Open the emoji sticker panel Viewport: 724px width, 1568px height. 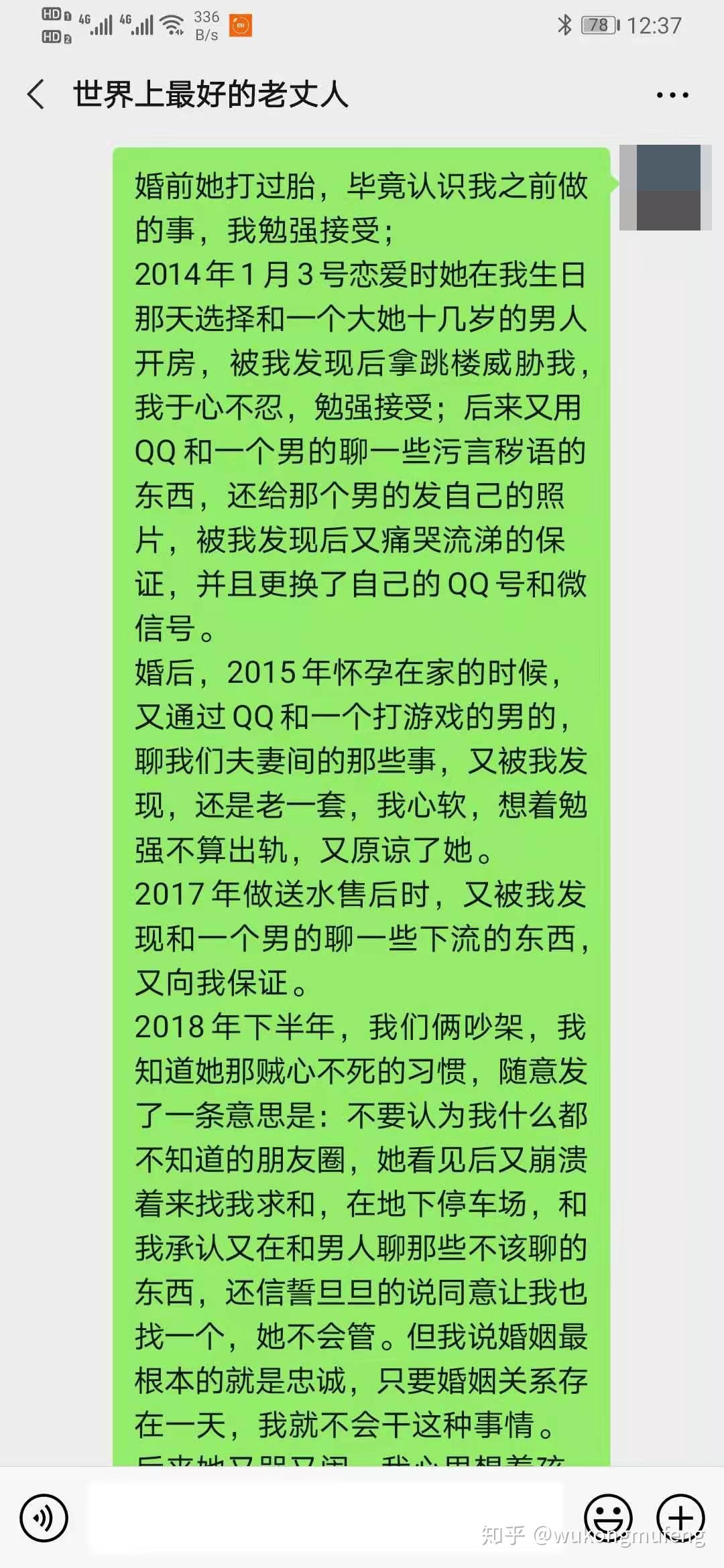click(x=608, y=1518)
